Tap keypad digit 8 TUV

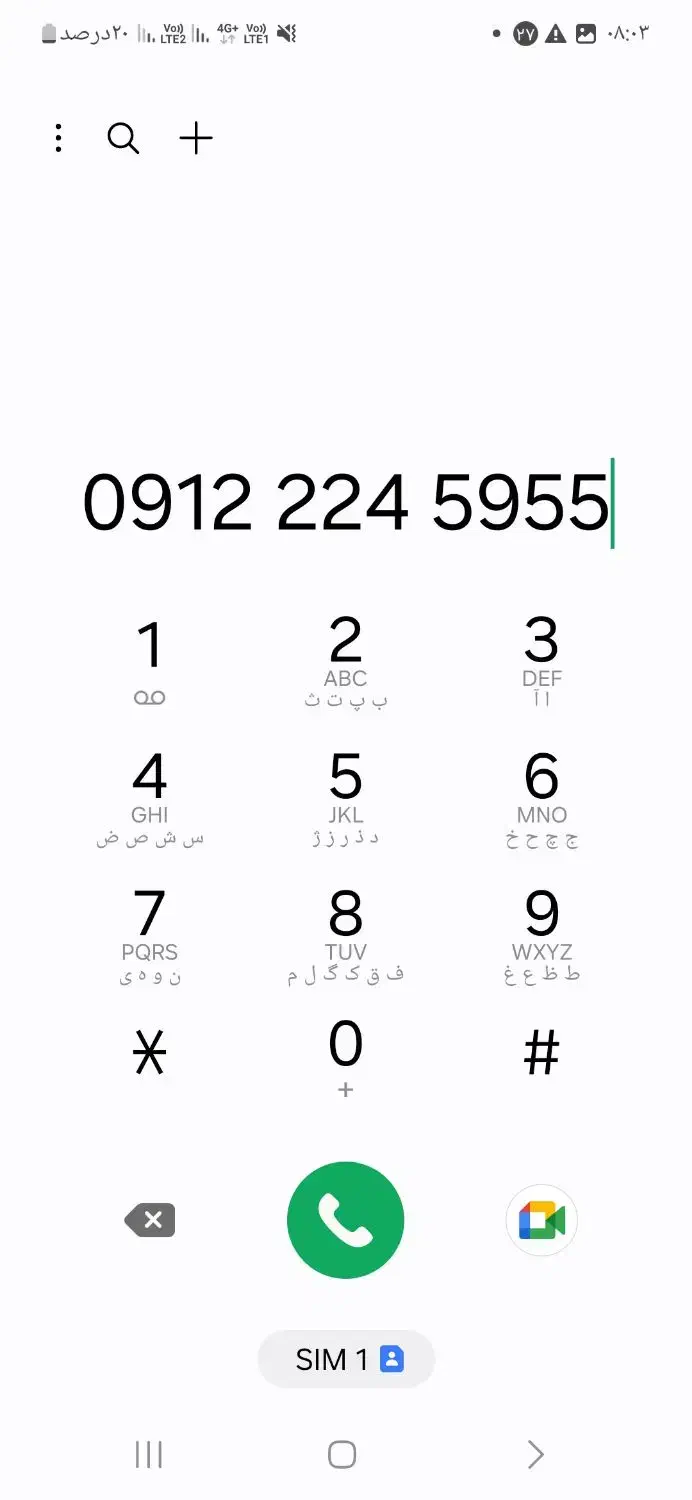346,933
